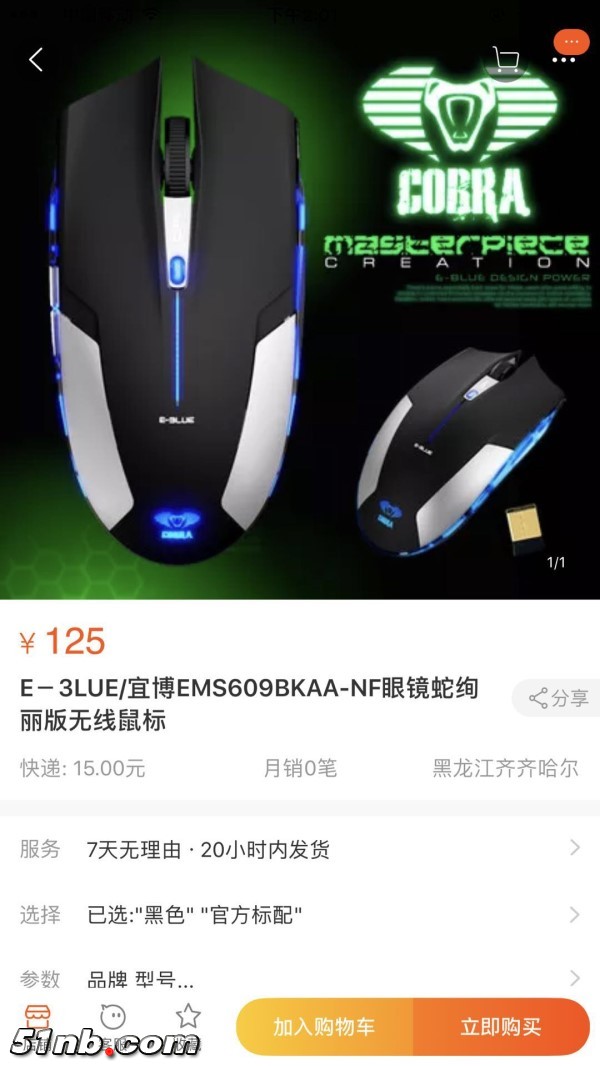
Task: Tap 加入购物车 to add to cart
Action: pyautogui.click(x=325, y=1027)
